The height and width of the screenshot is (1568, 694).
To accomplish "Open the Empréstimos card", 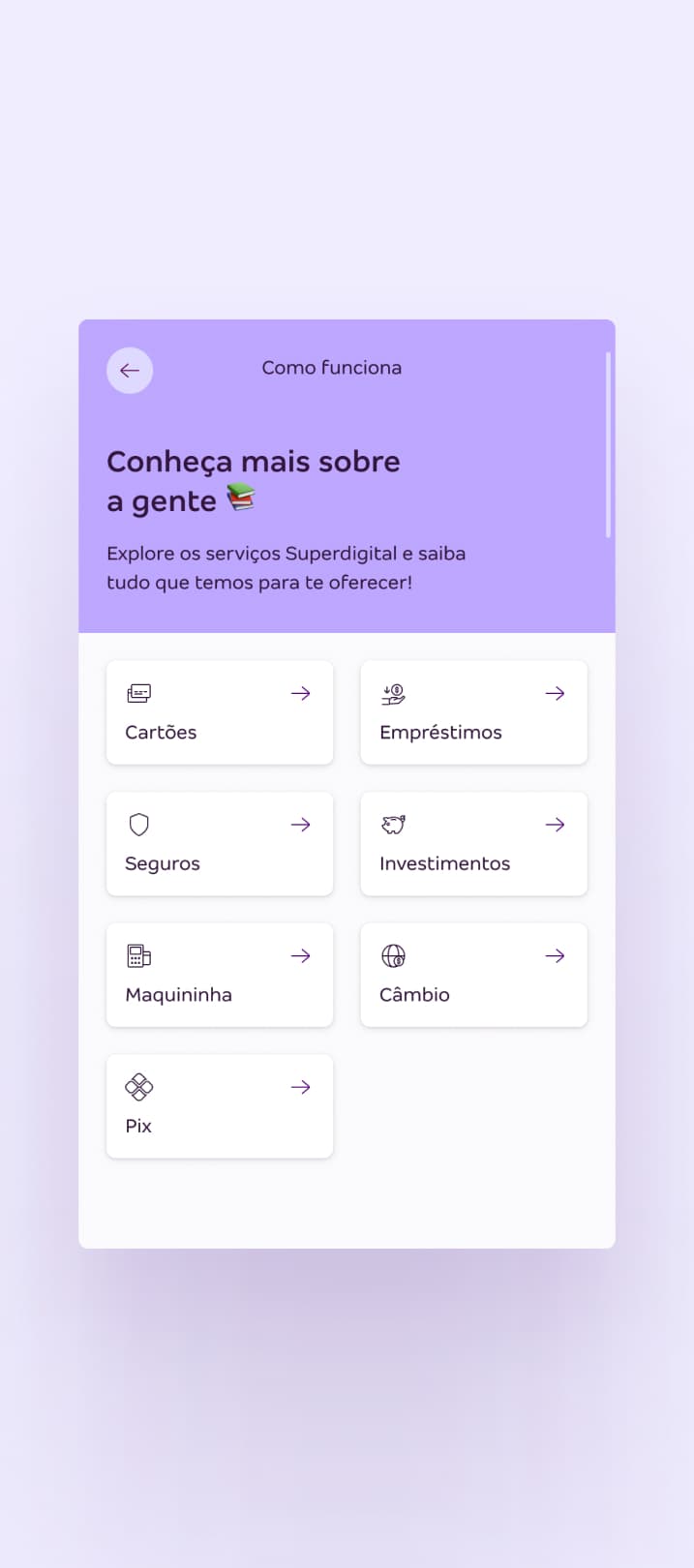I will point(473,712).
